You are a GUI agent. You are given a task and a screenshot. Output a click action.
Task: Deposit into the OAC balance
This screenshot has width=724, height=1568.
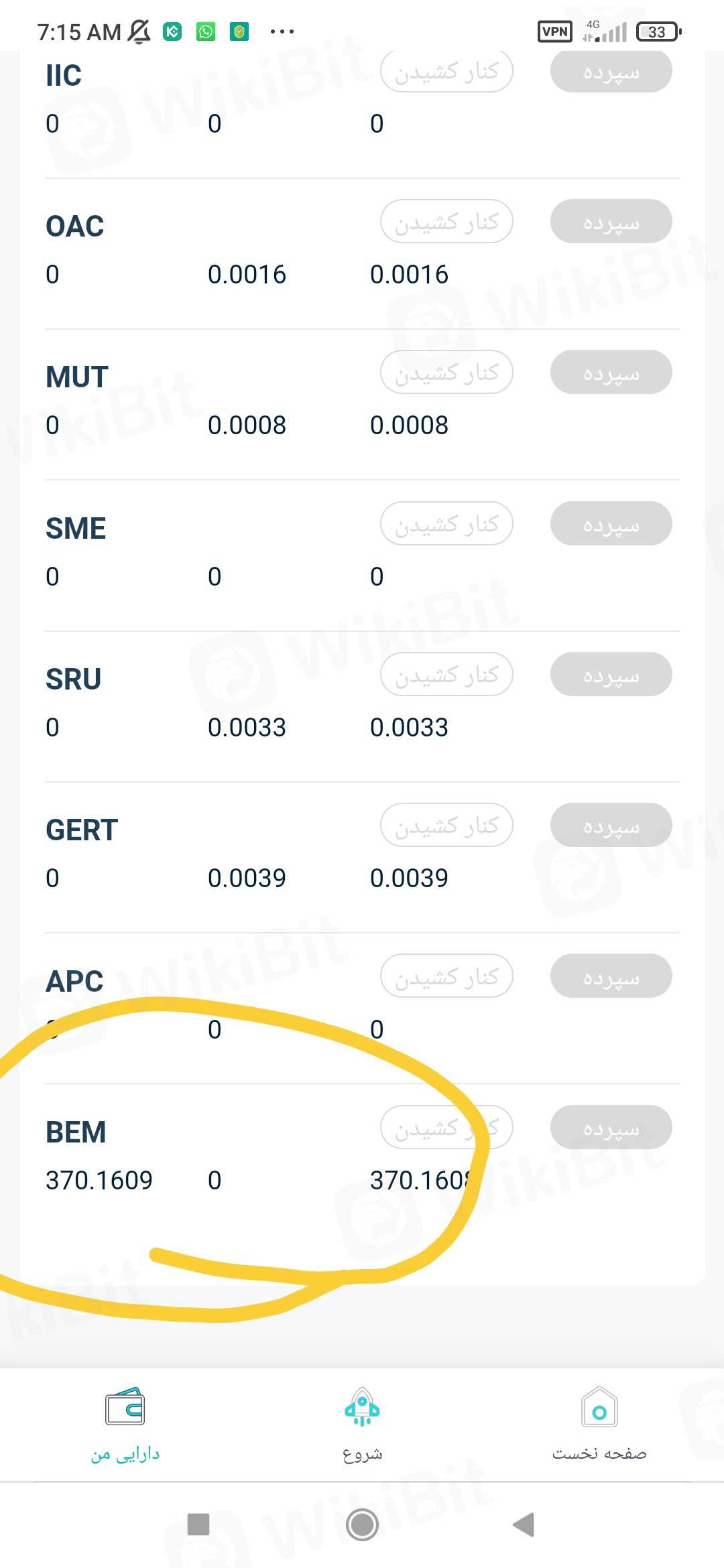point(611,222)
